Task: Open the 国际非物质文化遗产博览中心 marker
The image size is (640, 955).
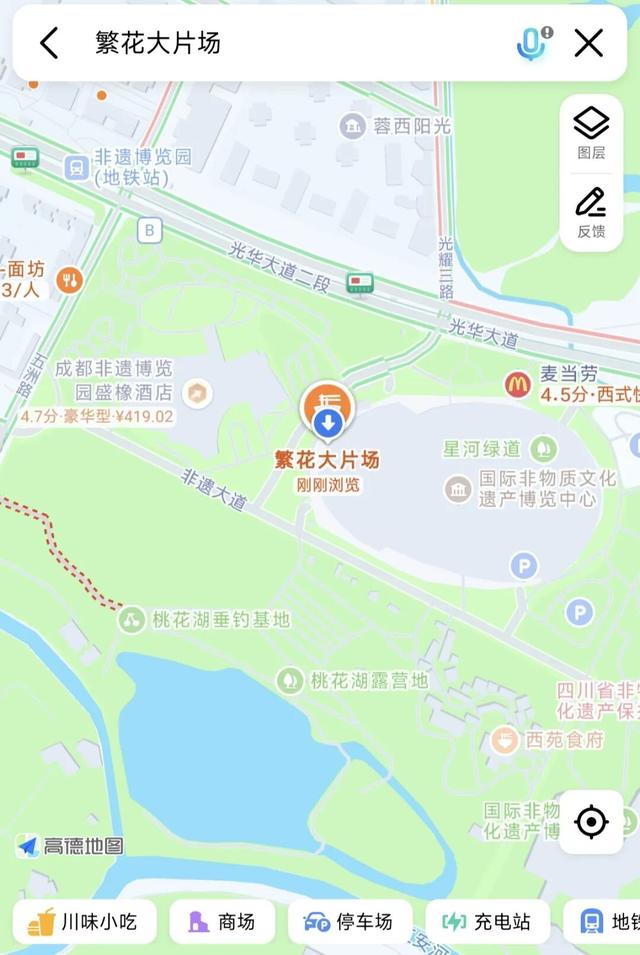Action: [458, 489]
